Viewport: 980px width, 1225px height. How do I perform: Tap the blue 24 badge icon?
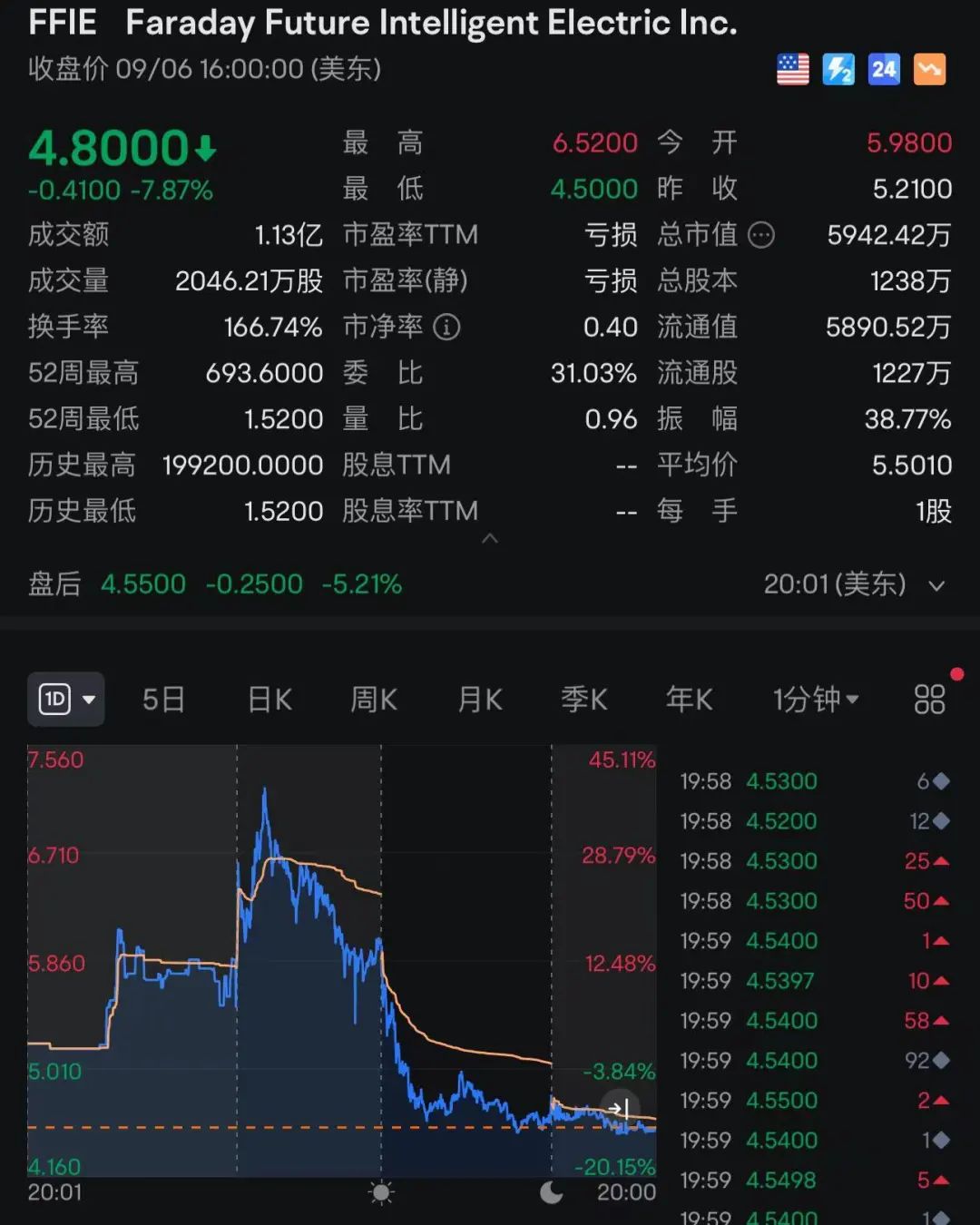[884, 69]
